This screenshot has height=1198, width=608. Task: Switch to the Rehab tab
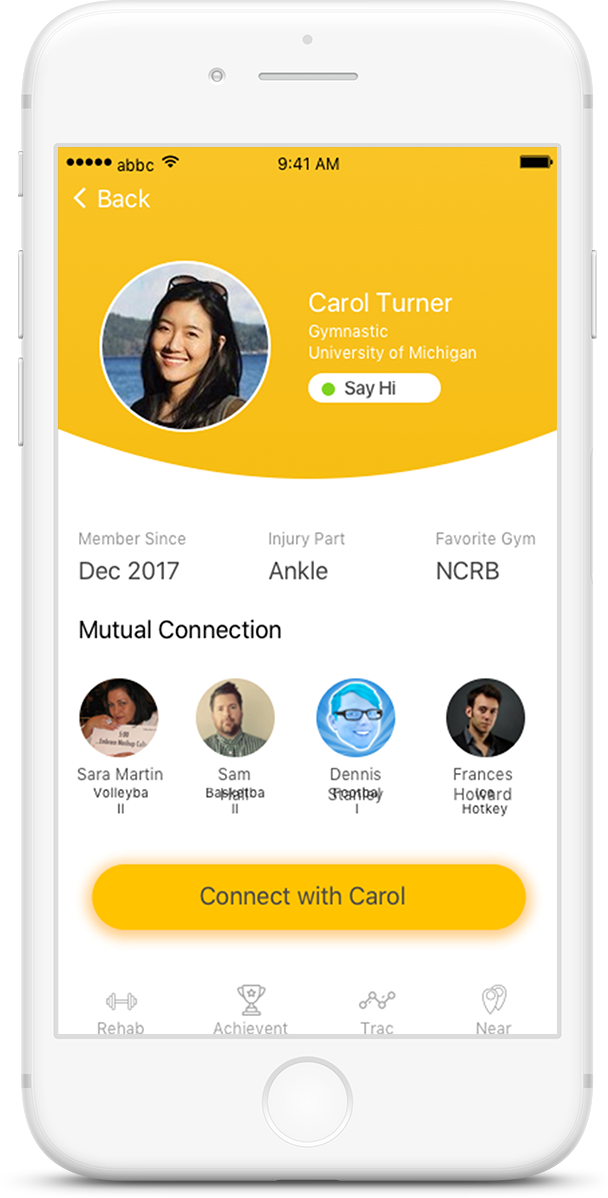121,1010
